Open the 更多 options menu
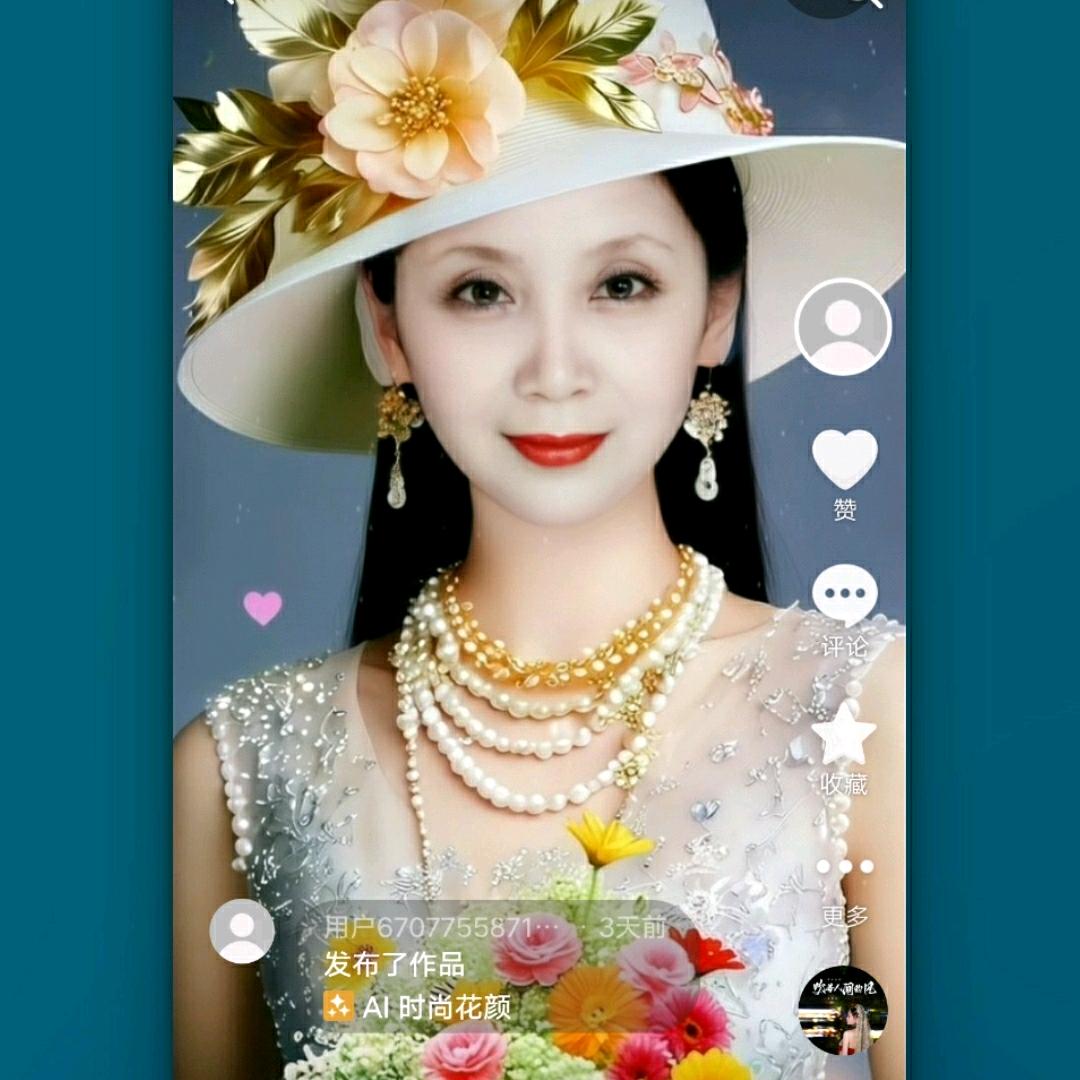The height and width of the screenshot is (1080, 1080). coord(845,867)
